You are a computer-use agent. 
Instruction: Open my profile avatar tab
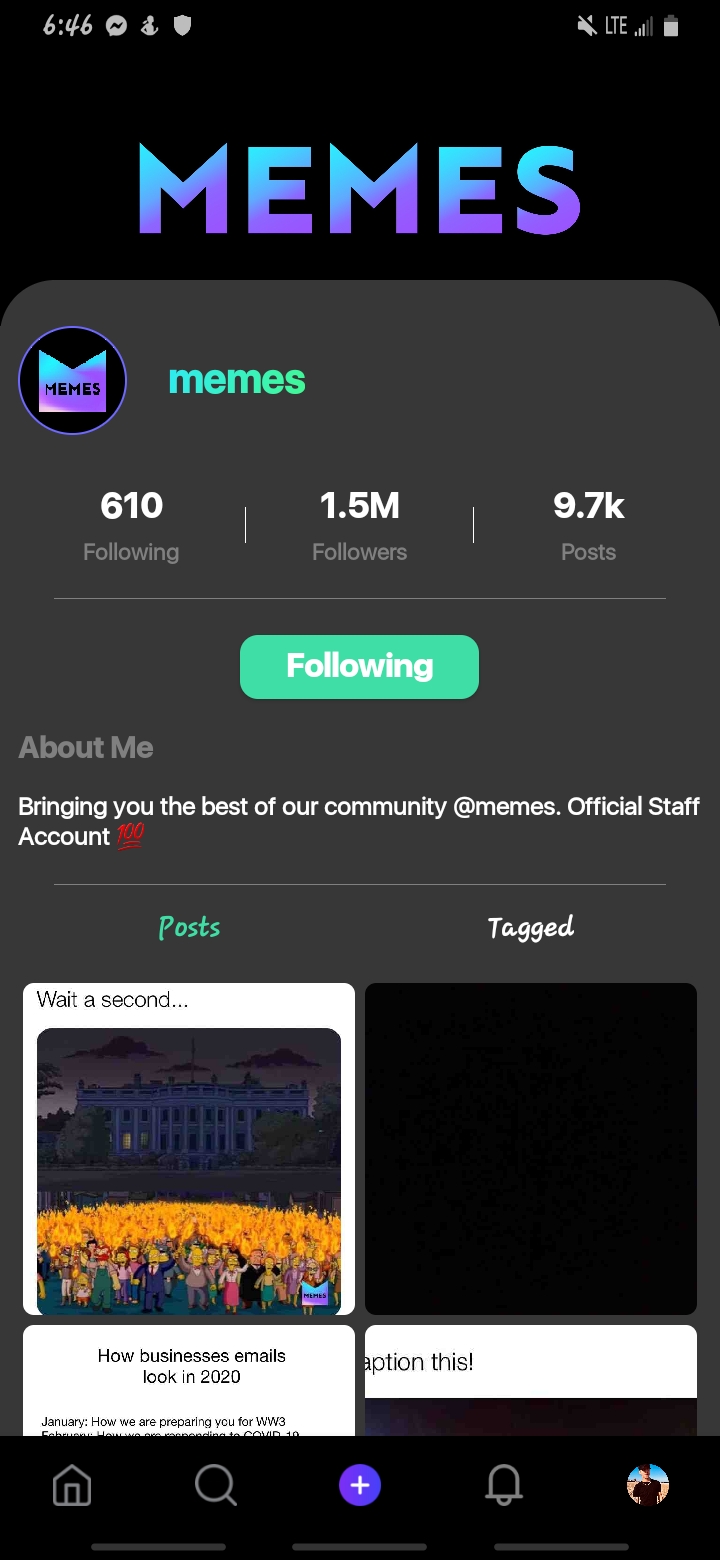click(x=647, y=1485)
